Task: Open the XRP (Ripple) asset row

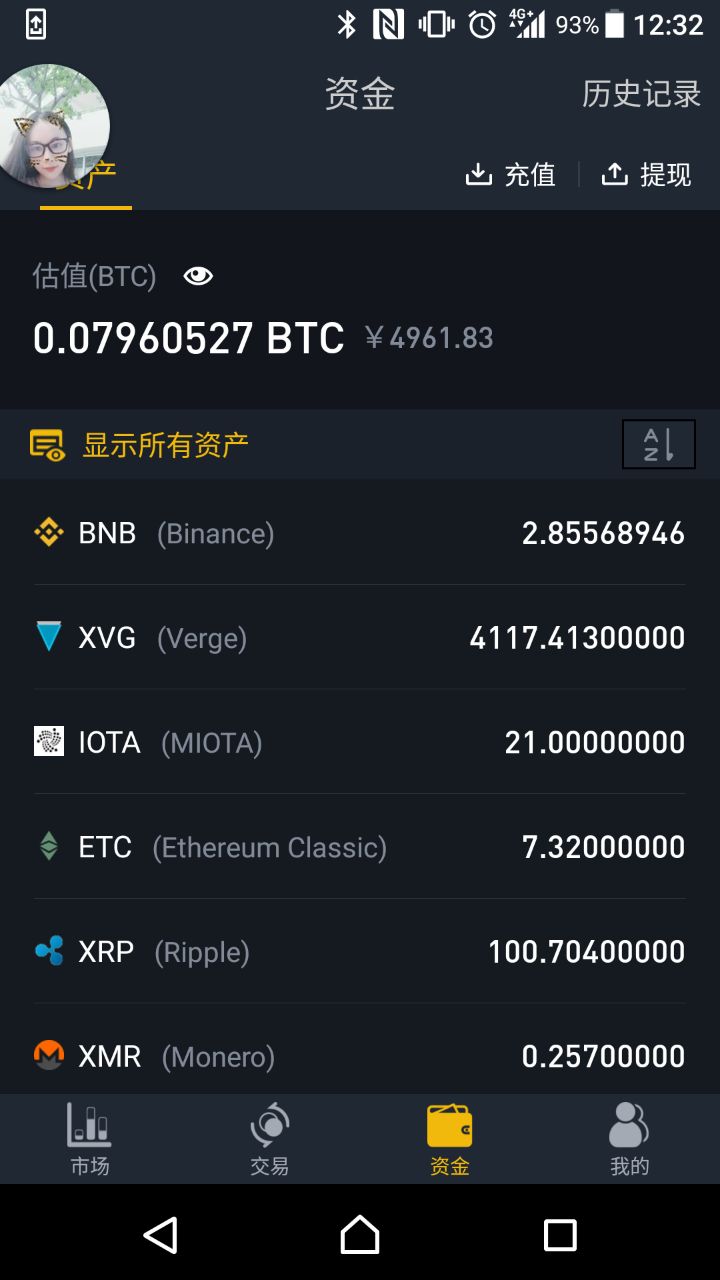Action: coord(360,951)
